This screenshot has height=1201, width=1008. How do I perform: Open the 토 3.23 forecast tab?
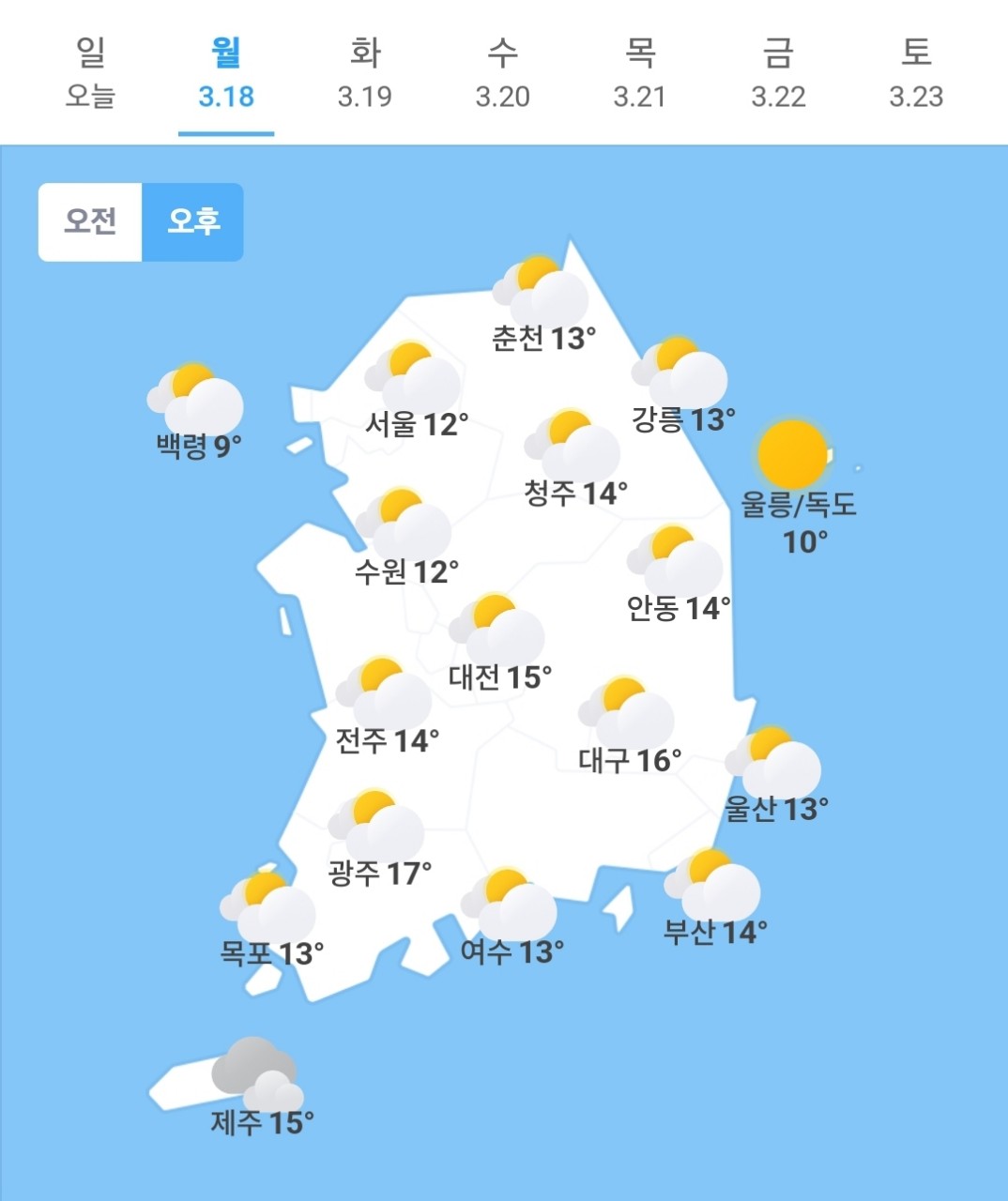(x=916, y=73)
